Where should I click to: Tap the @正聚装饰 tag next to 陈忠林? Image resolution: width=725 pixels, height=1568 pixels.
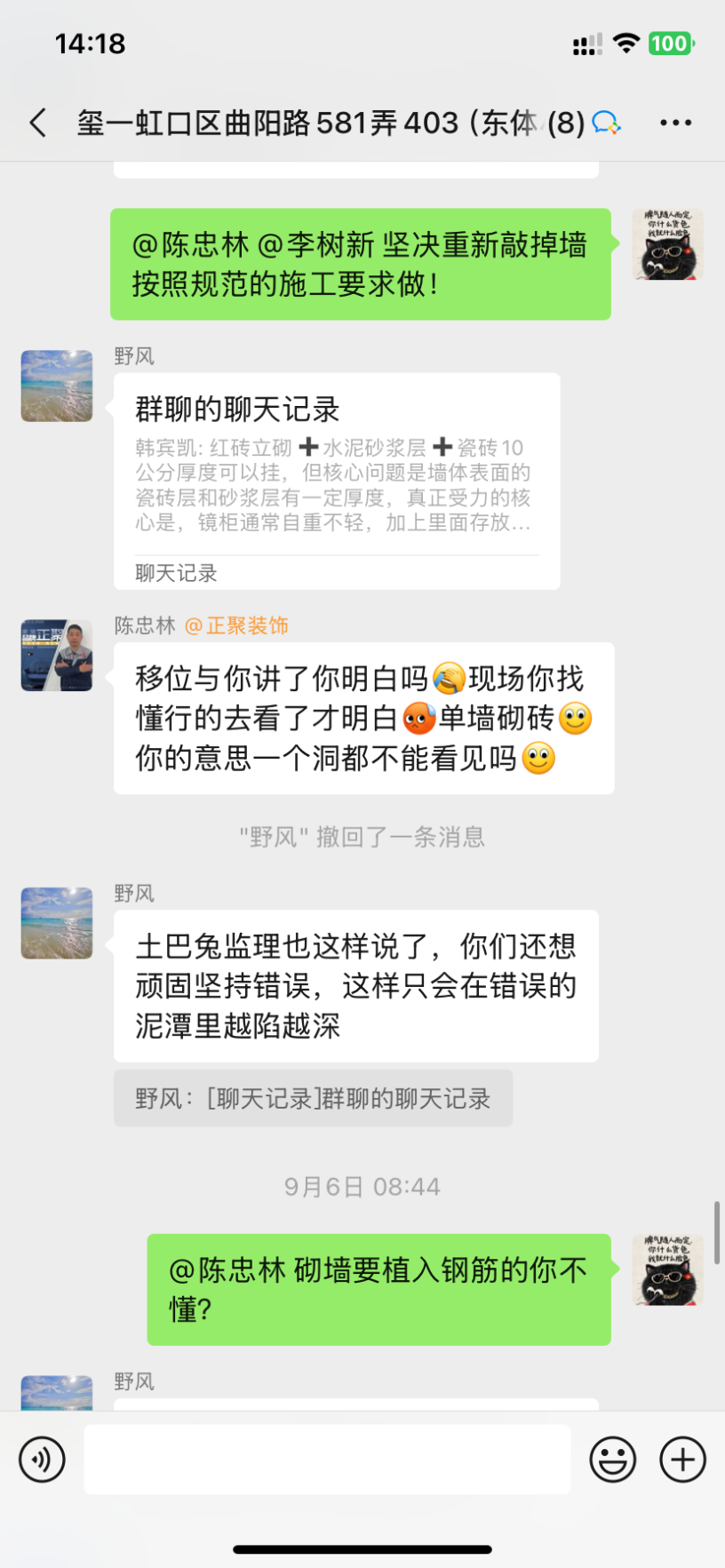[x=236, y=625]
